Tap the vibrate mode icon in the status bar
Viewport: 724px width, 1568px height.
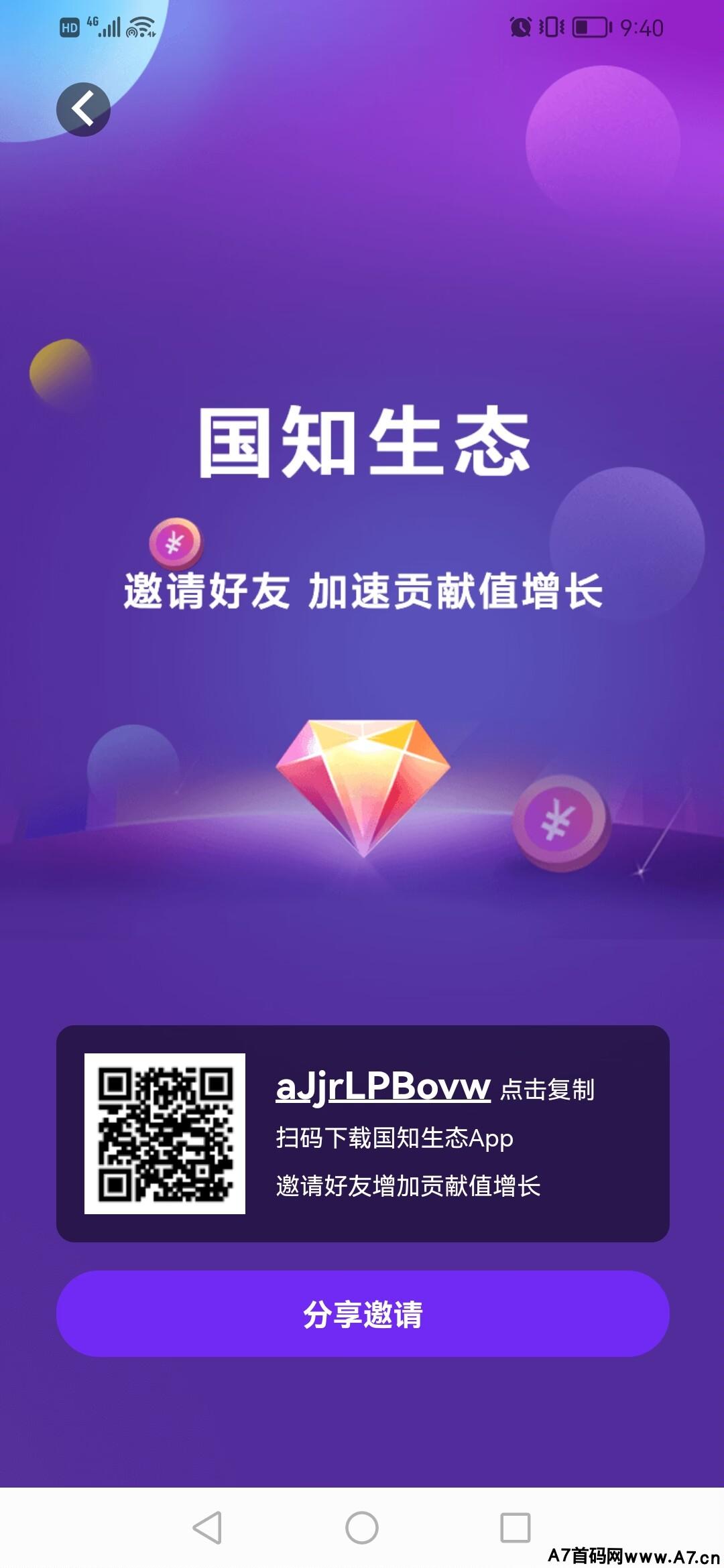(x=551, y=27)
